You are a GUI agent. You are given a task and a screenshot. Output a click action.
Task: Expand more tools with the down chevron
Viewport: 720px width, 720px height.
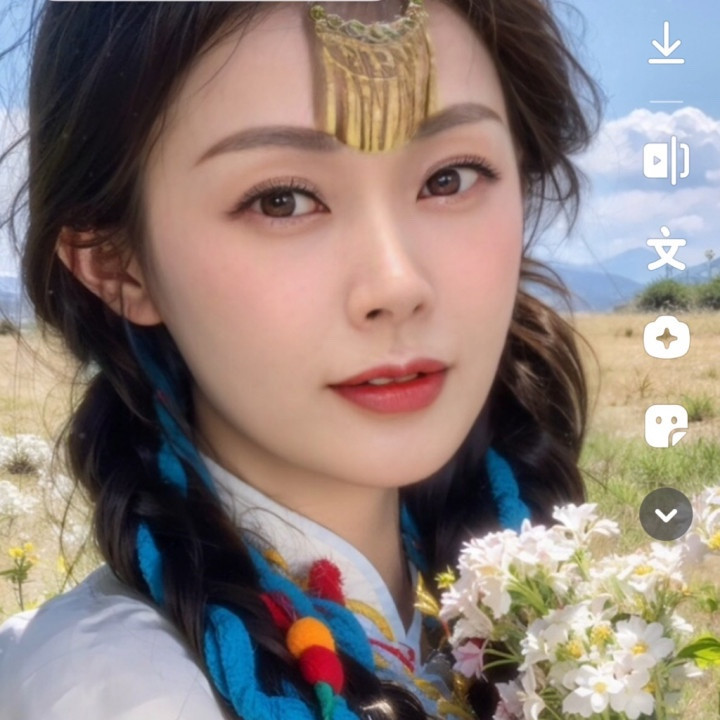click(x=666, y=514)
